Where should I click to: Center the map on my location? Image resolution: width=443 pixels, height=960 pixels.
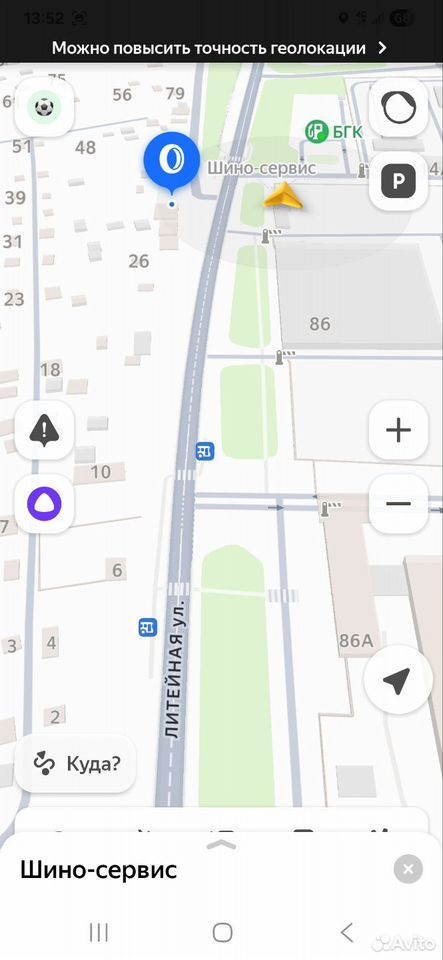[396, 680]
